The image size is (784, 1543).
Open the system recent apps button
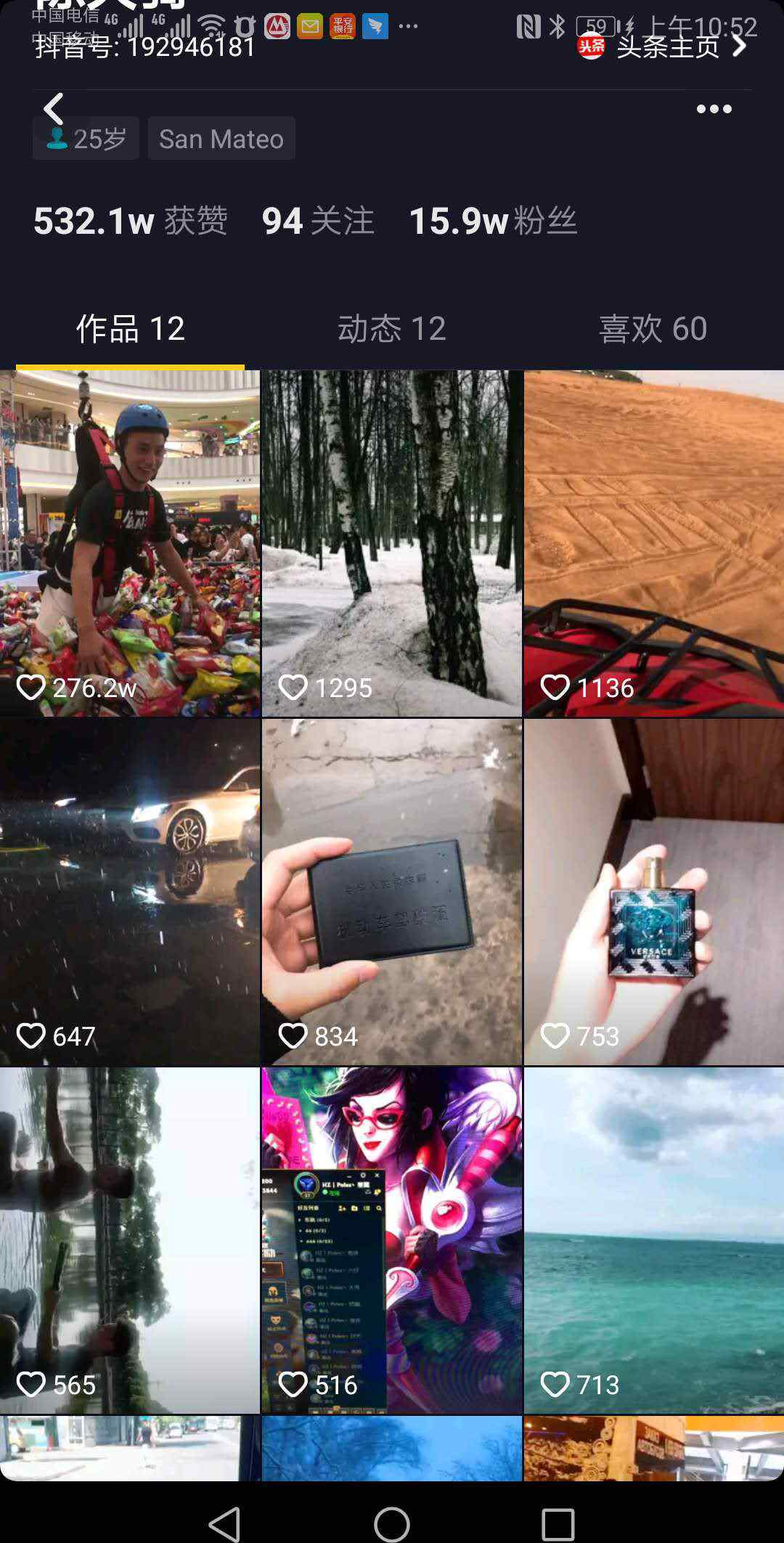[558, 1523]
